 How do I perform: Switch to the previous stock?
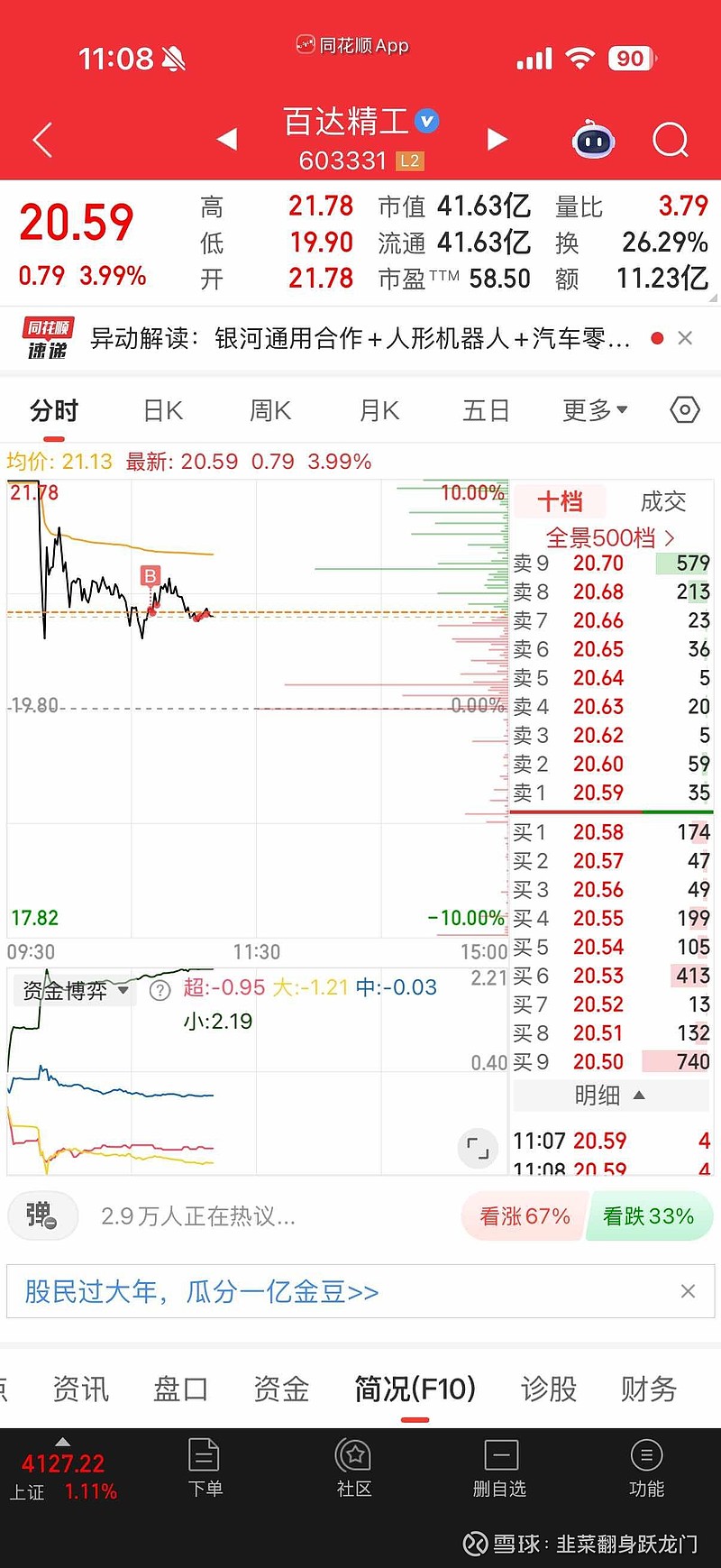(x=227, y=139)
